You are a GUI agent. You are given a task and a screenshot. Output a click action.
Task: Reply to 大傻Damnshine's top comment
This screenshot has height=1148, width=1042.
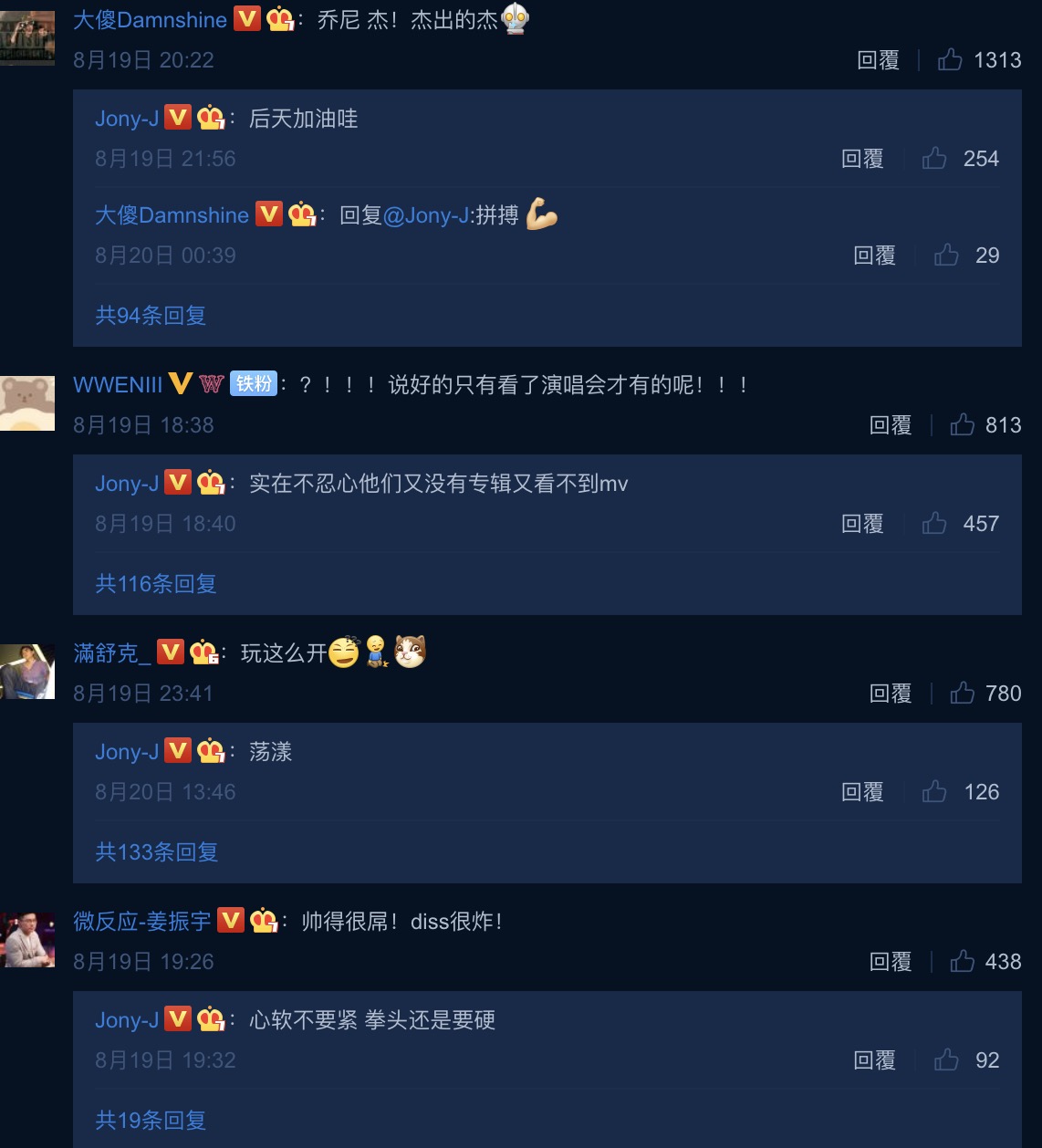click(878, 60)
